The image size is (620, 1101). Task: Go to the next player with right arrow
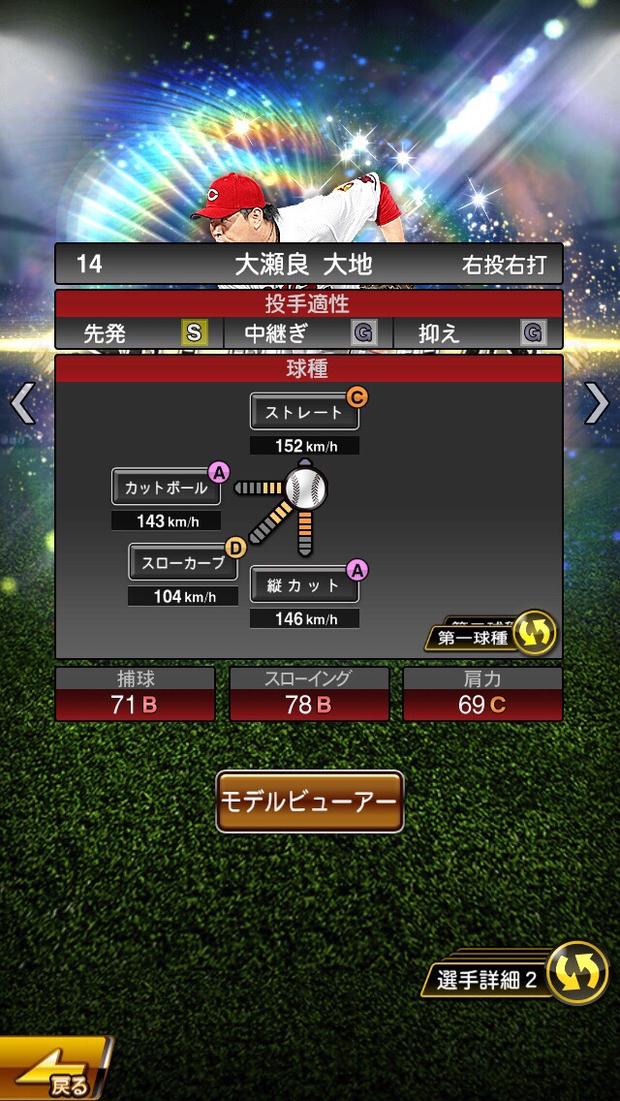[597, 404]
